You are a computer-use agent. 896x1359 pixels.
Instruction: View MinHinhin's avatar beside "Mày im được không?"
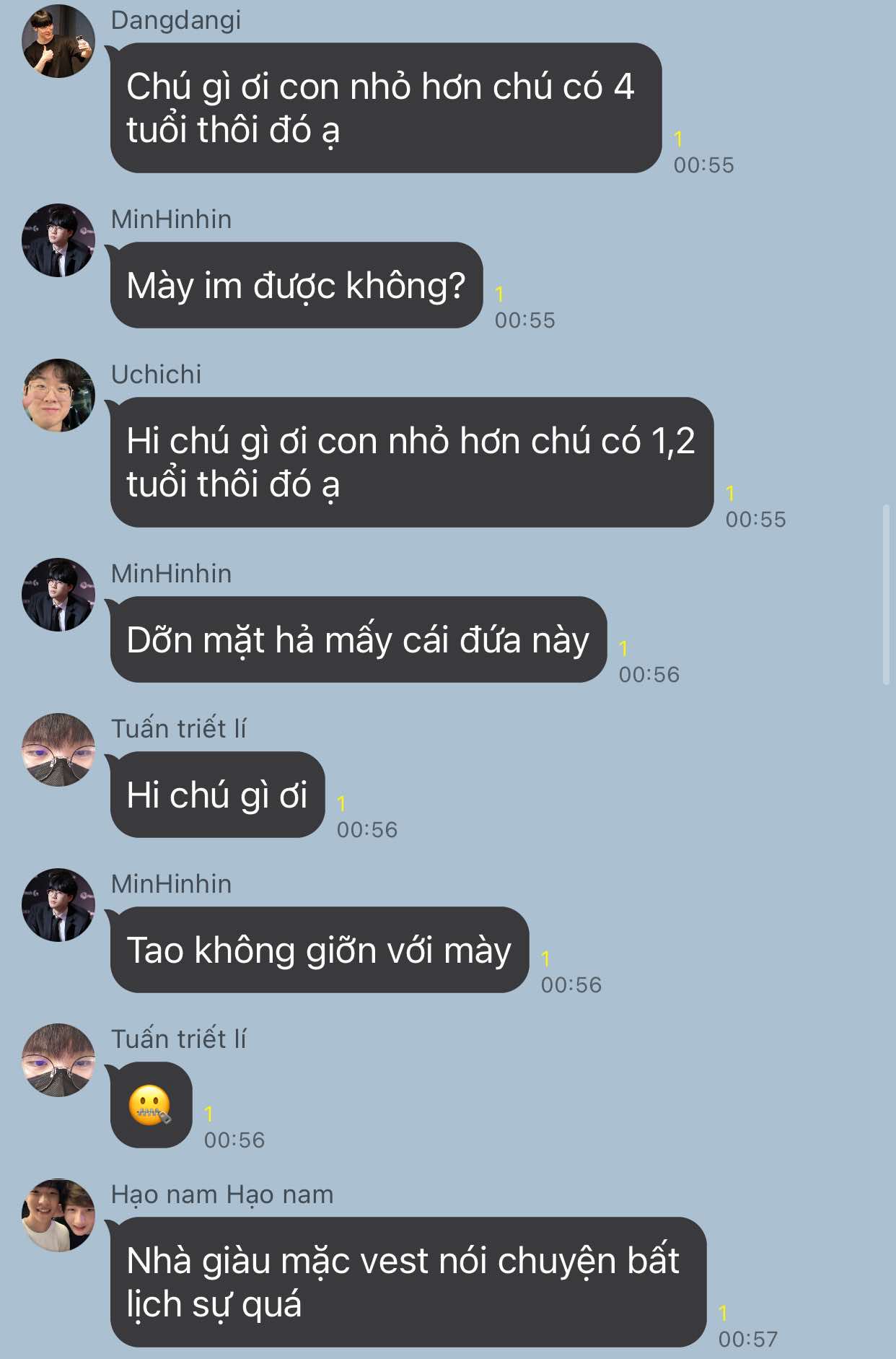click(x=58, y=240)
